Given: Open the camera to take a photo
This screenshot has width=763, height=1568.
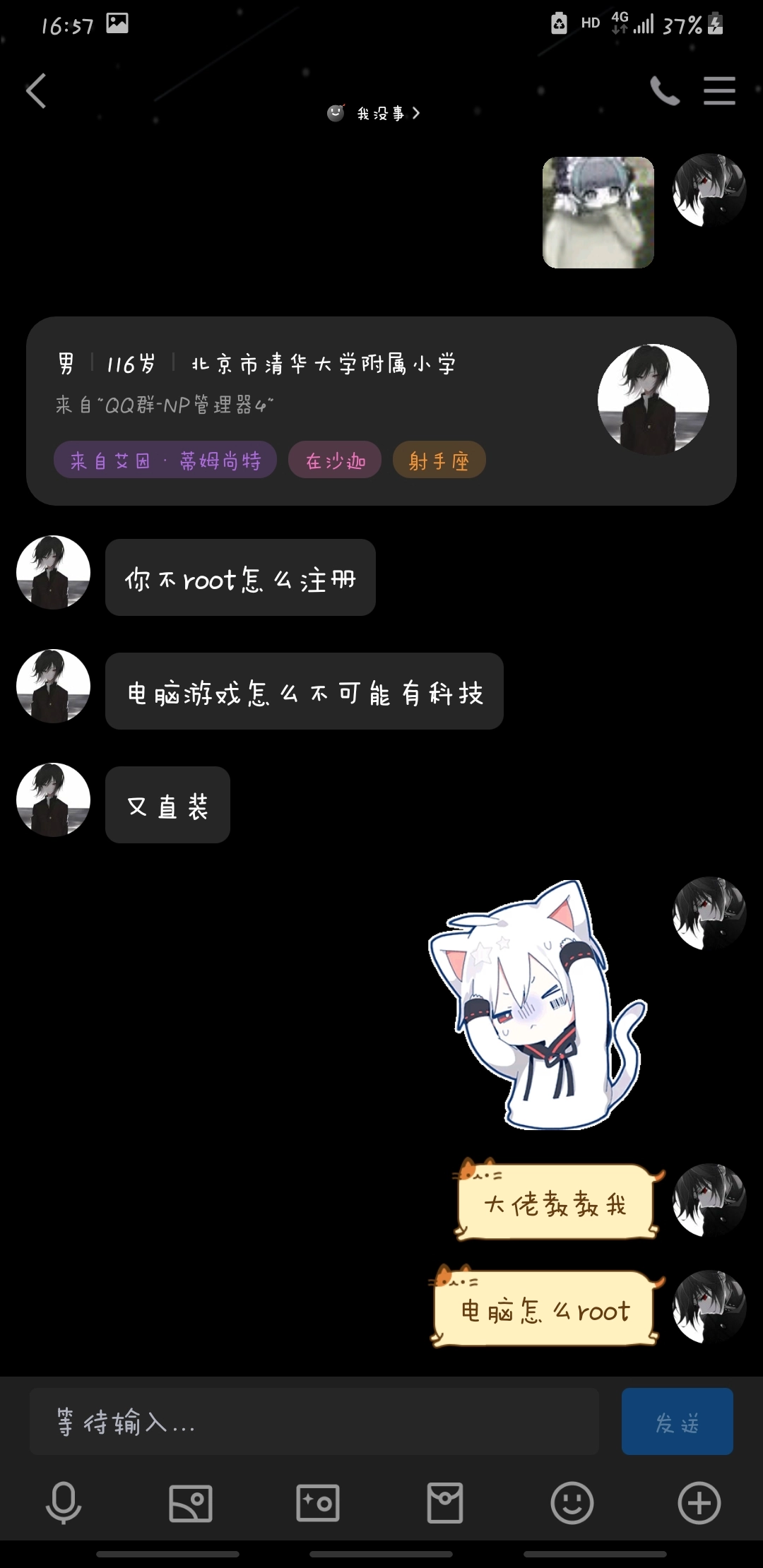Looking at the screenshot, I should click(x=318, y=1502).
